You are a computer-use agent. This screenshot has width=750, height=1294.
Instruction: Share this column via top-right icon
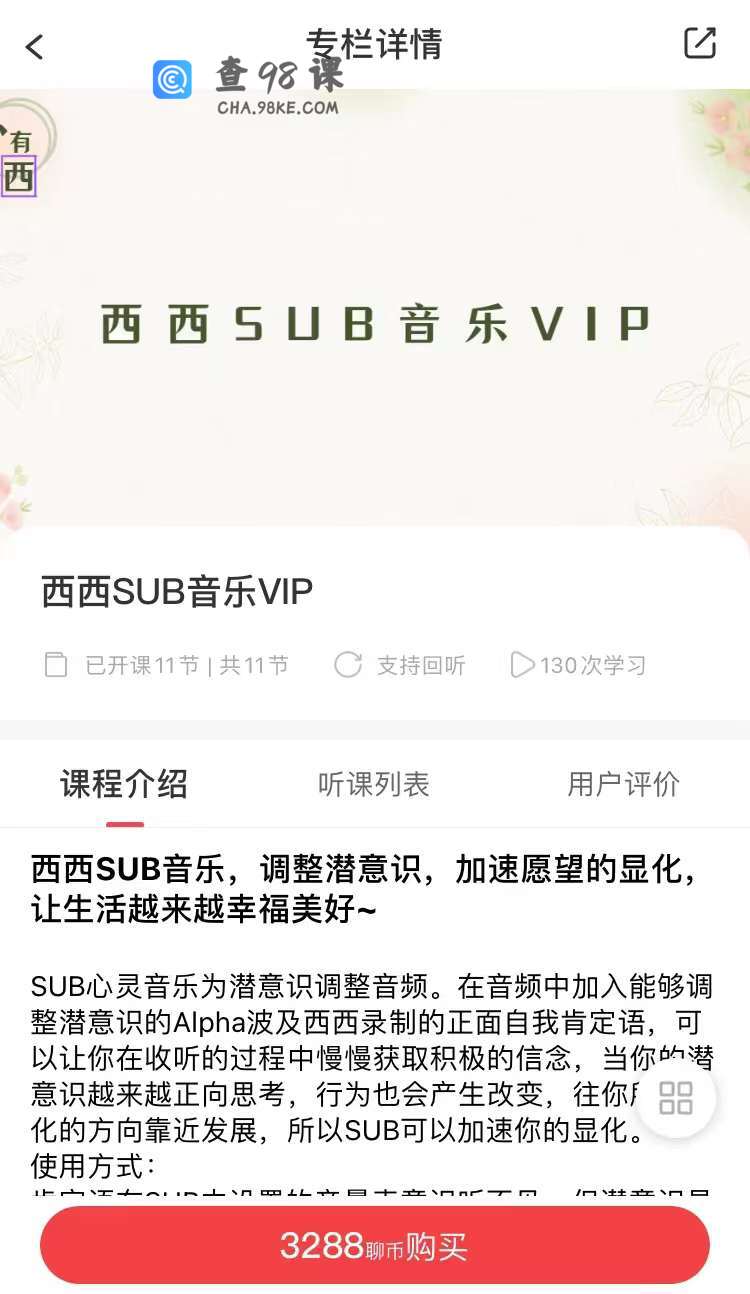pyautogui.click(x=699, y=43)
